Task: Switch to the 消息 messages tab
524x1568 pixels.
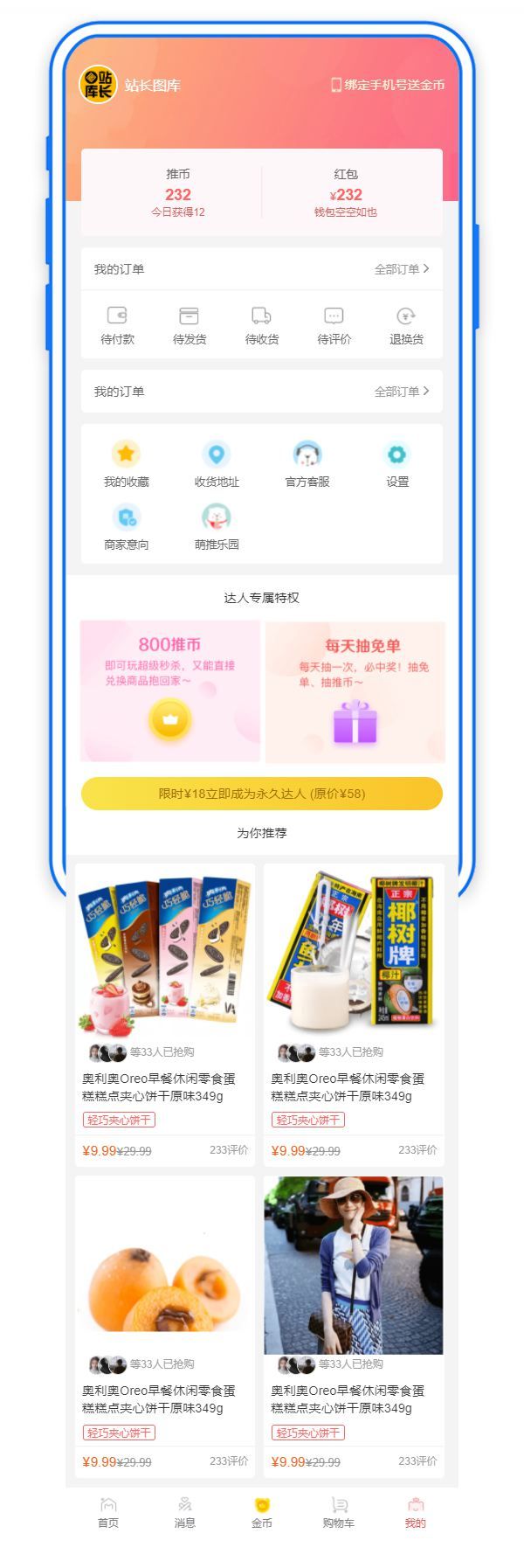Action: [185, 1511]
